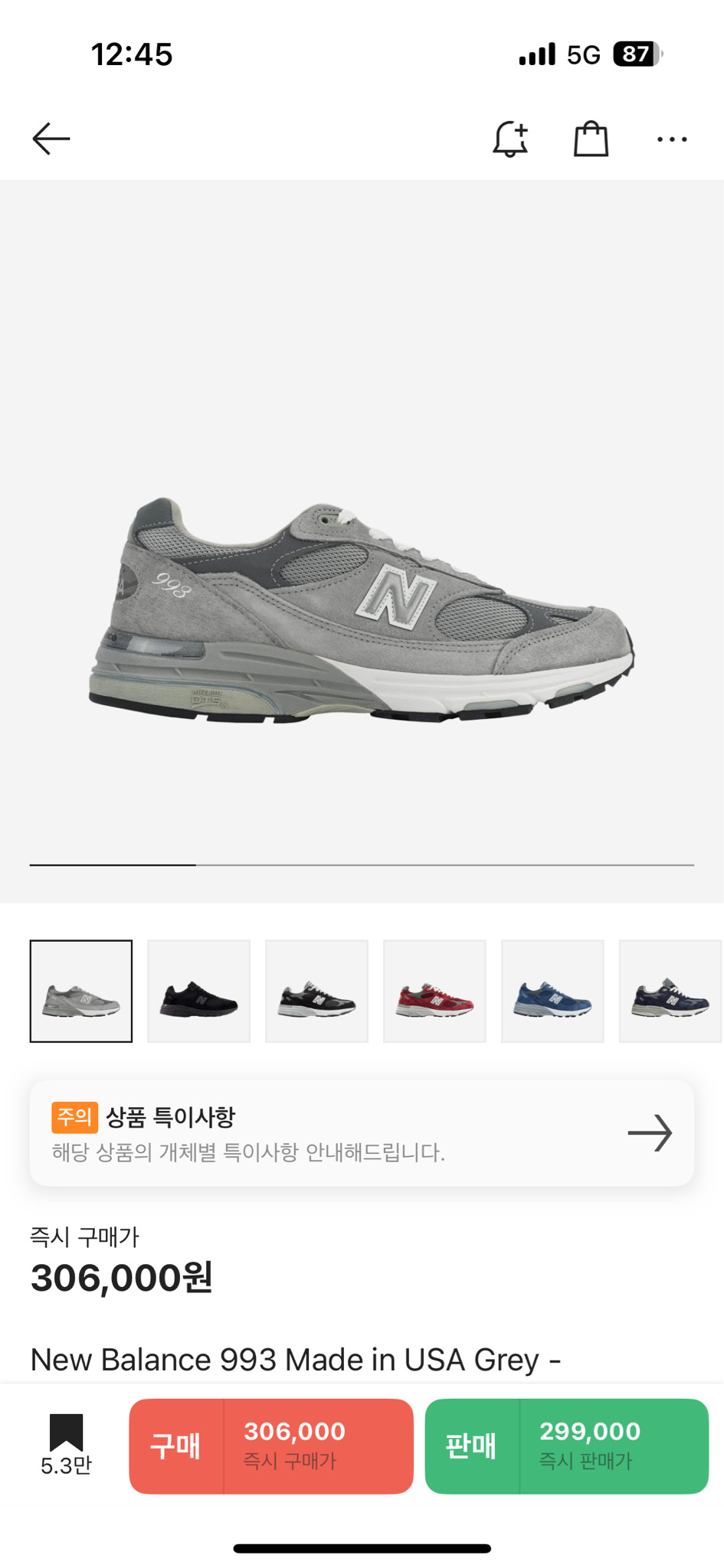The image size is (724, 1568).
Task: Save item using the 5.3만 bookmark
Action: click(67, 1447)
